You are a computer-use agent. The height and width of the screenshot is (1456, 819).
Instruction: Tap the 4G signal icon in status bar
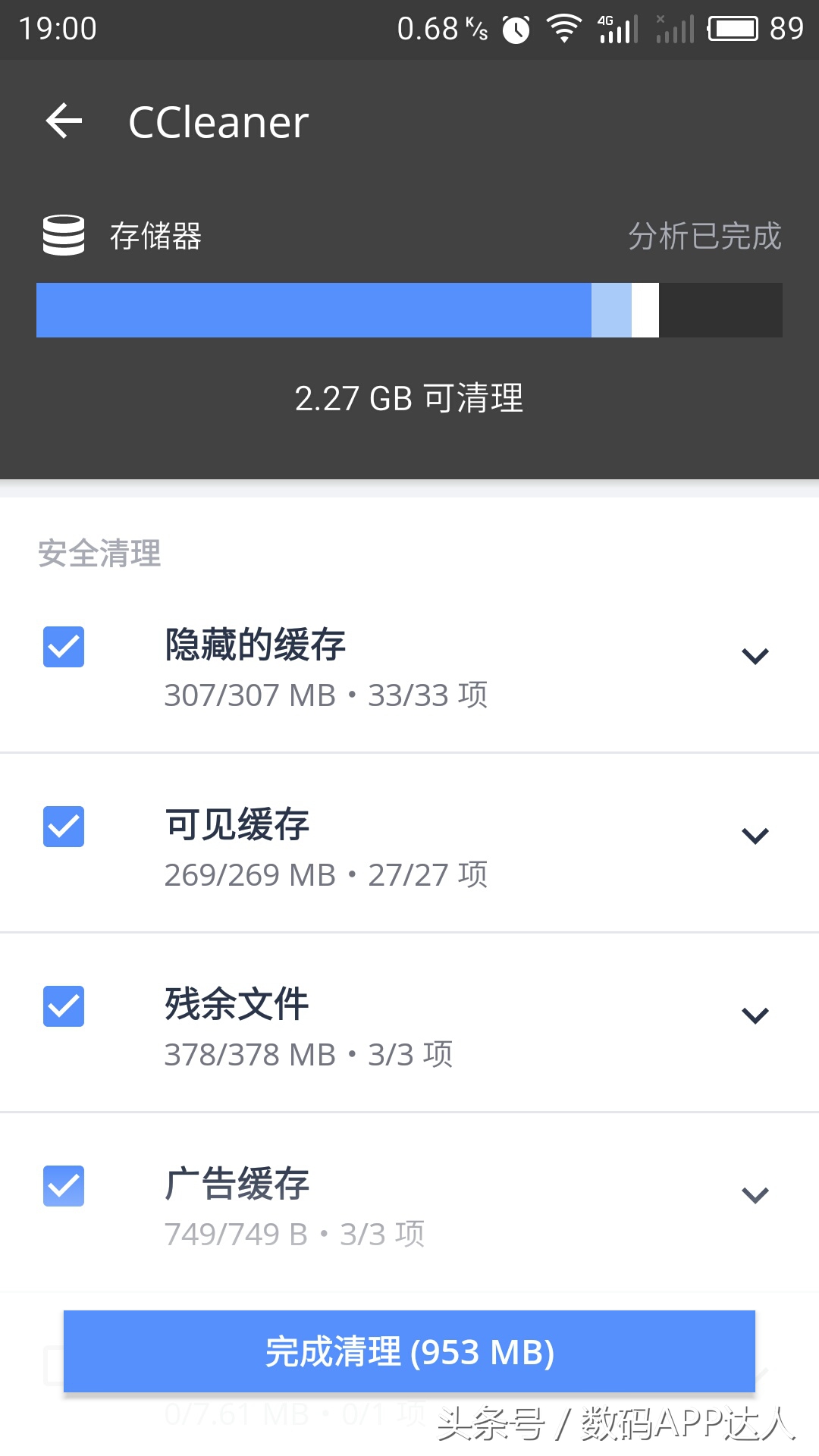[618, 29]
